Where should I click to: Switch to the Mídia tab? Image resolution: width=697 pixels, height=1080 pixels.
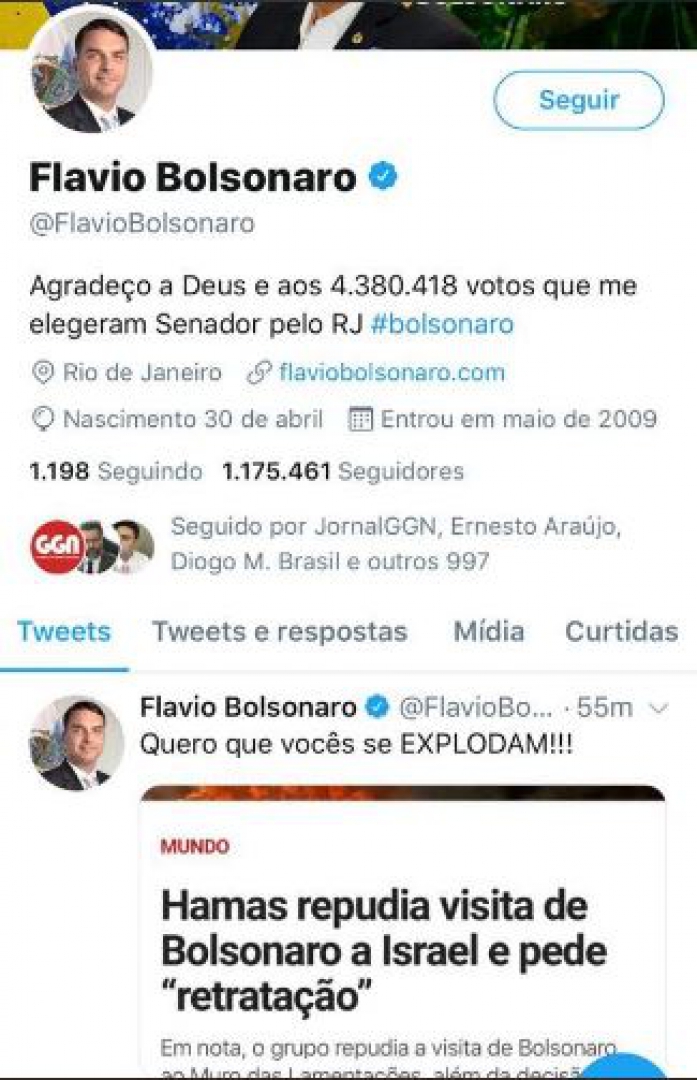click(x=488, y=632)
